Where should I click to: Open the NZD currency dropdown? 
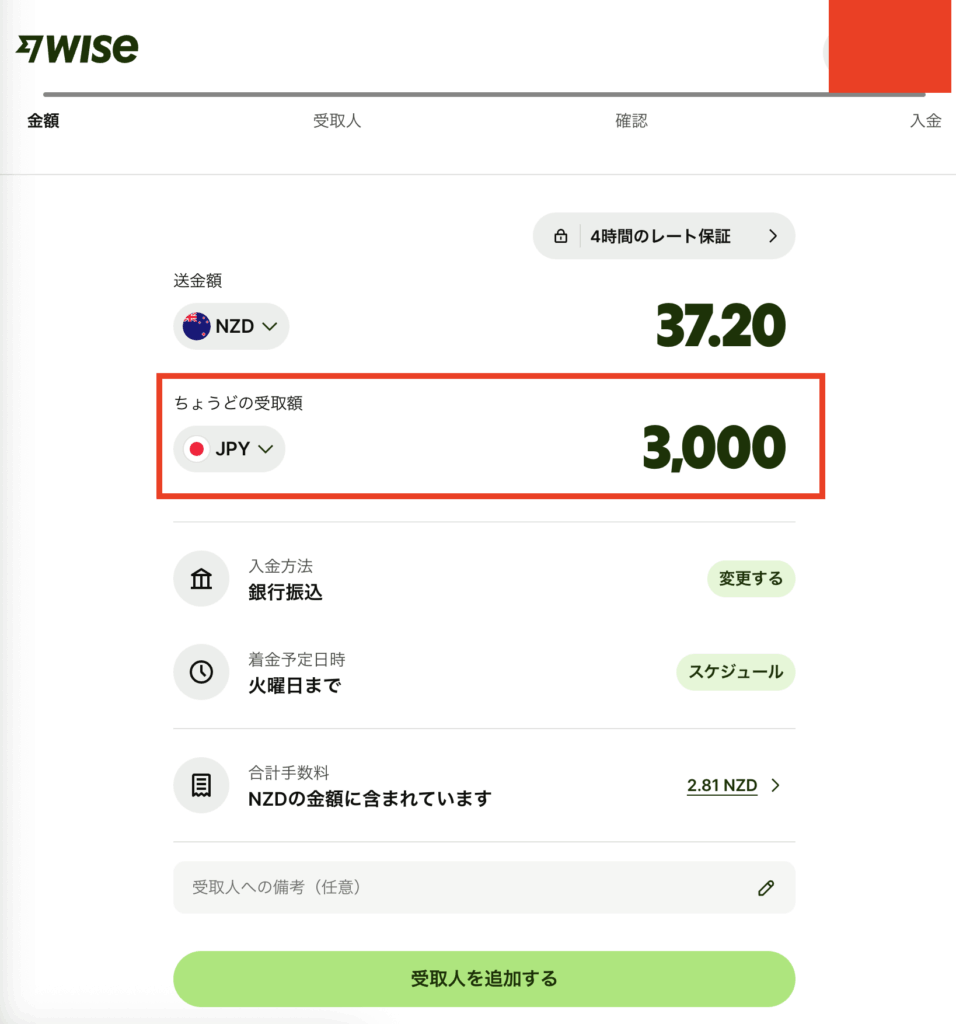click(231, 326)
